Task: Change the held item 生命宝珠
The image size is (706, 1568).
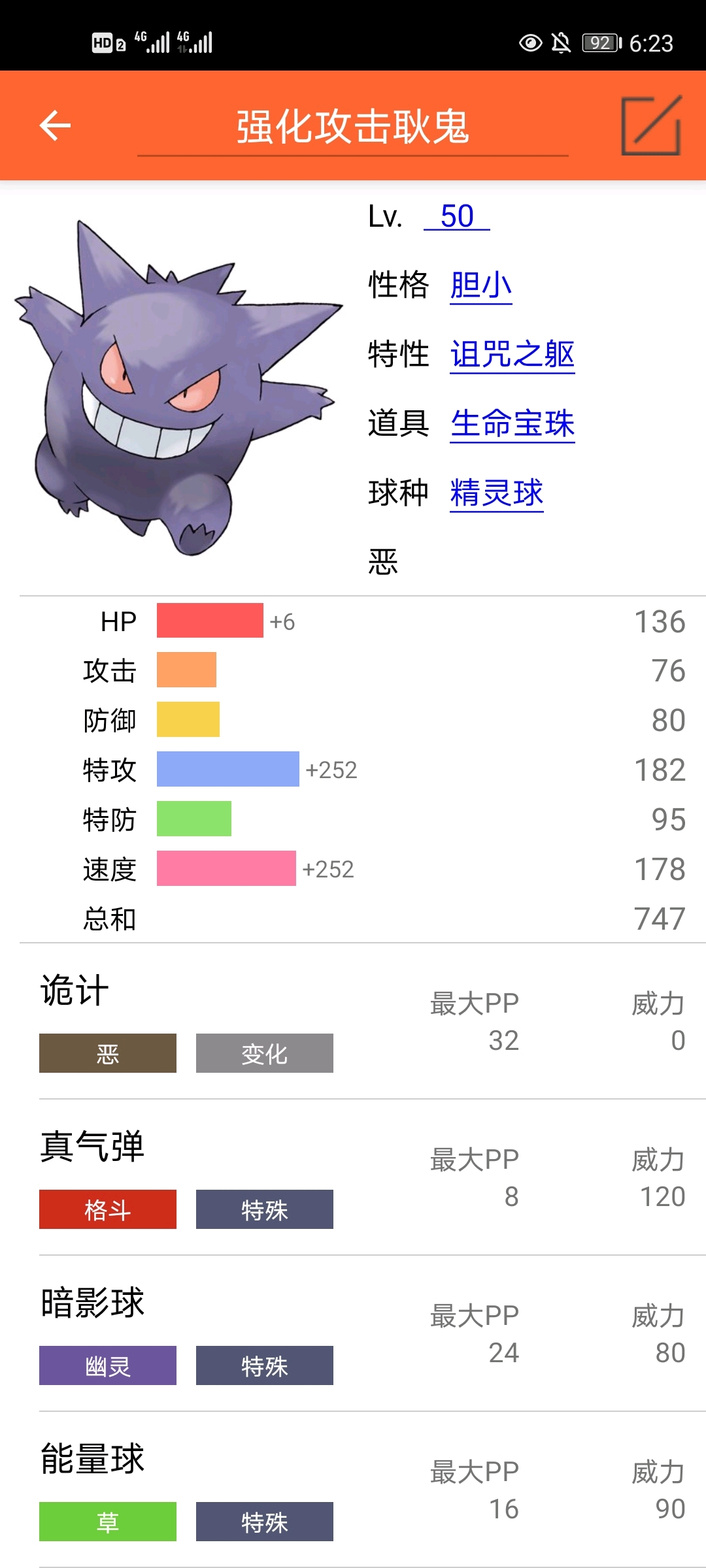Action: (x=513, y=424)
